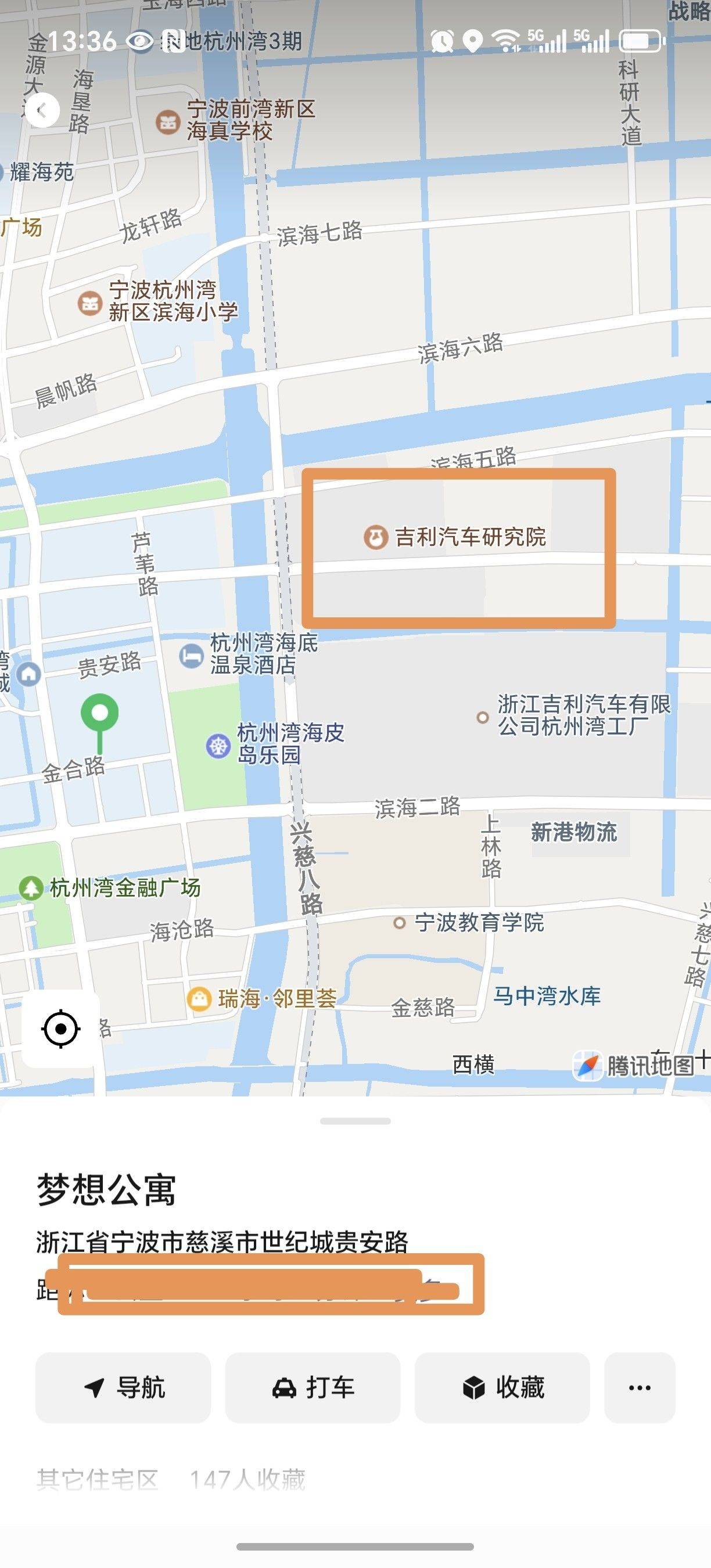Recenter map on my current location
Viewport: 711px width, 1568px height.
[61, 1028]
